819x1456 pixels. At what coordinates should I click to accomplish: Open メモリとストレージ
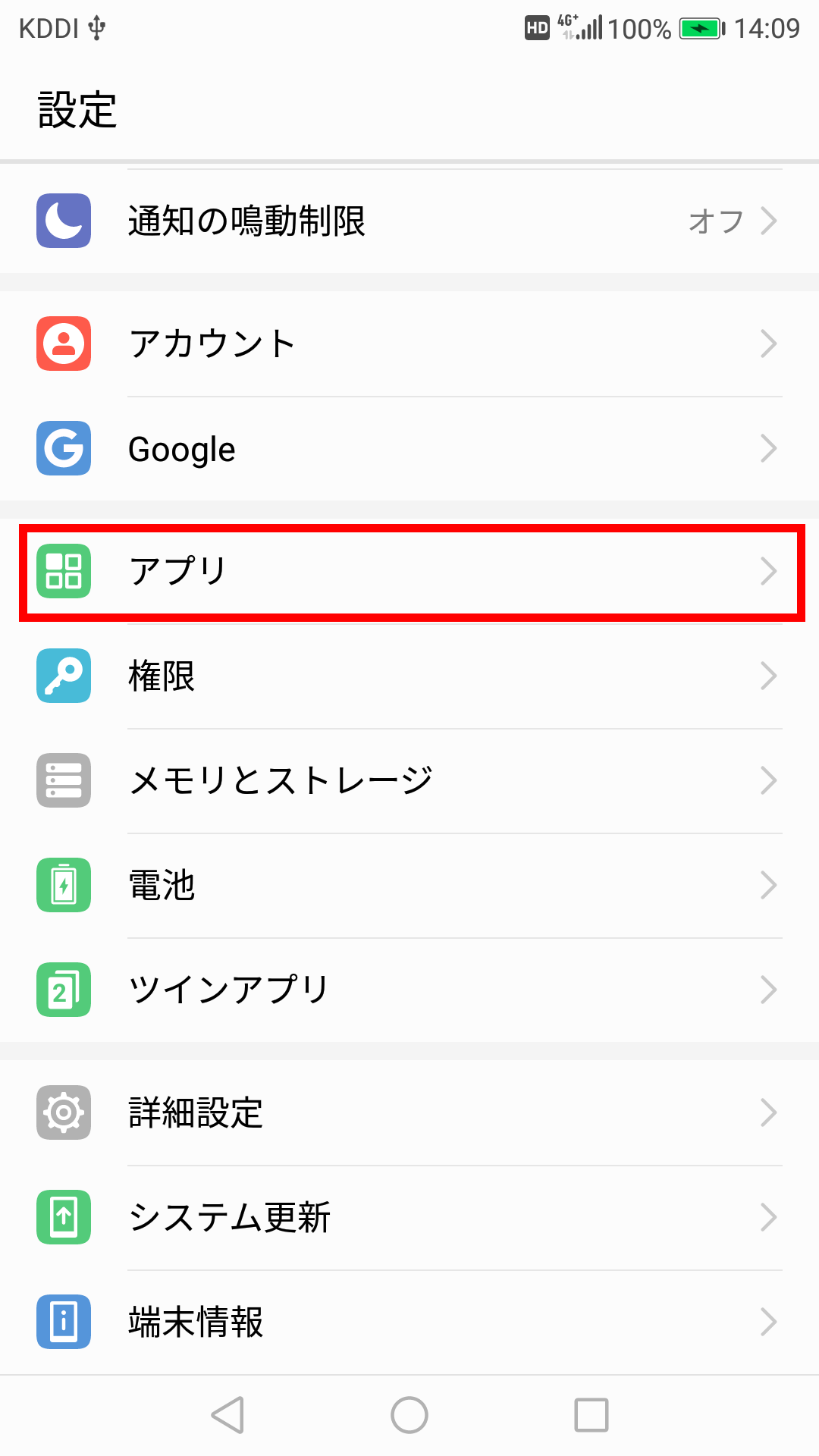[409, 780]
